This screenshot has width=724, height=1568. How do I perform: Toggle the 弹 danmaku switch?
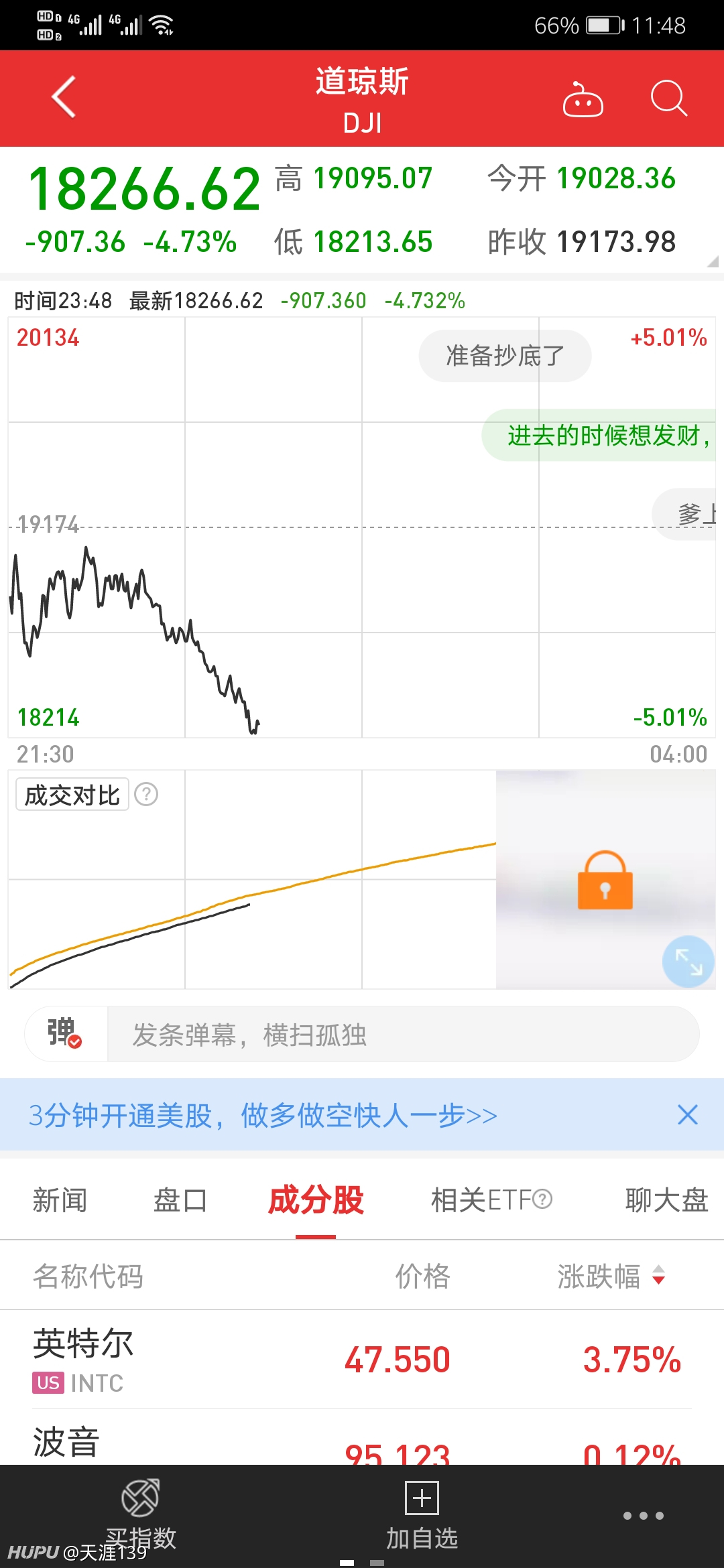coord(65,1033)
